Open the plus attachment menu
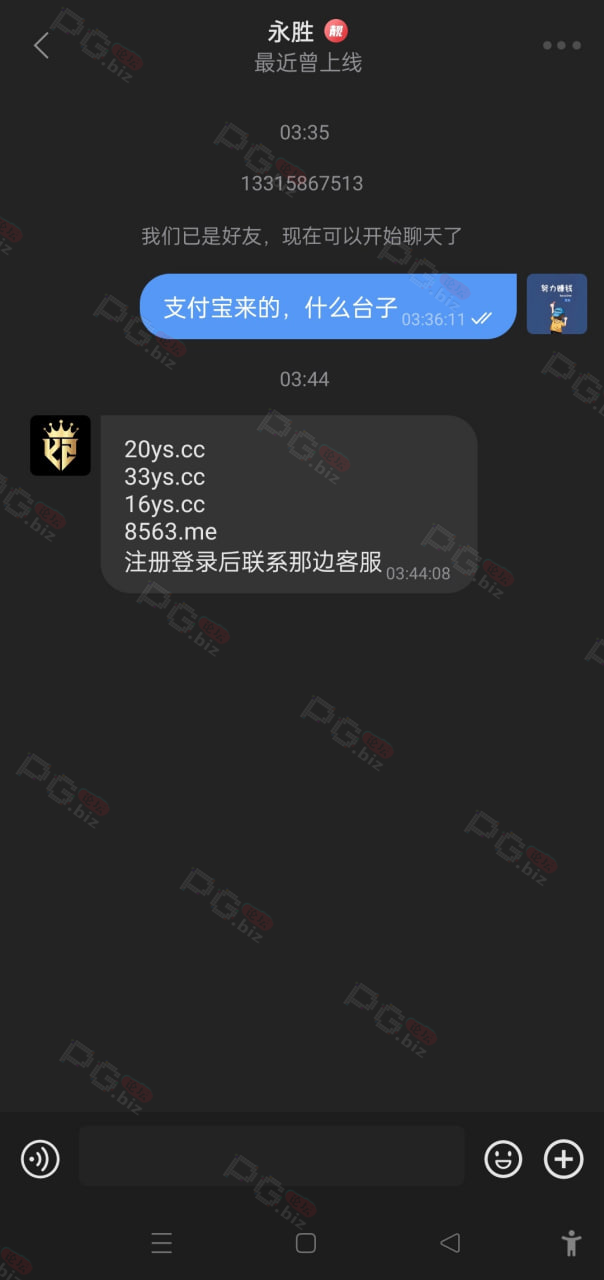 [x=563, y=1159]
